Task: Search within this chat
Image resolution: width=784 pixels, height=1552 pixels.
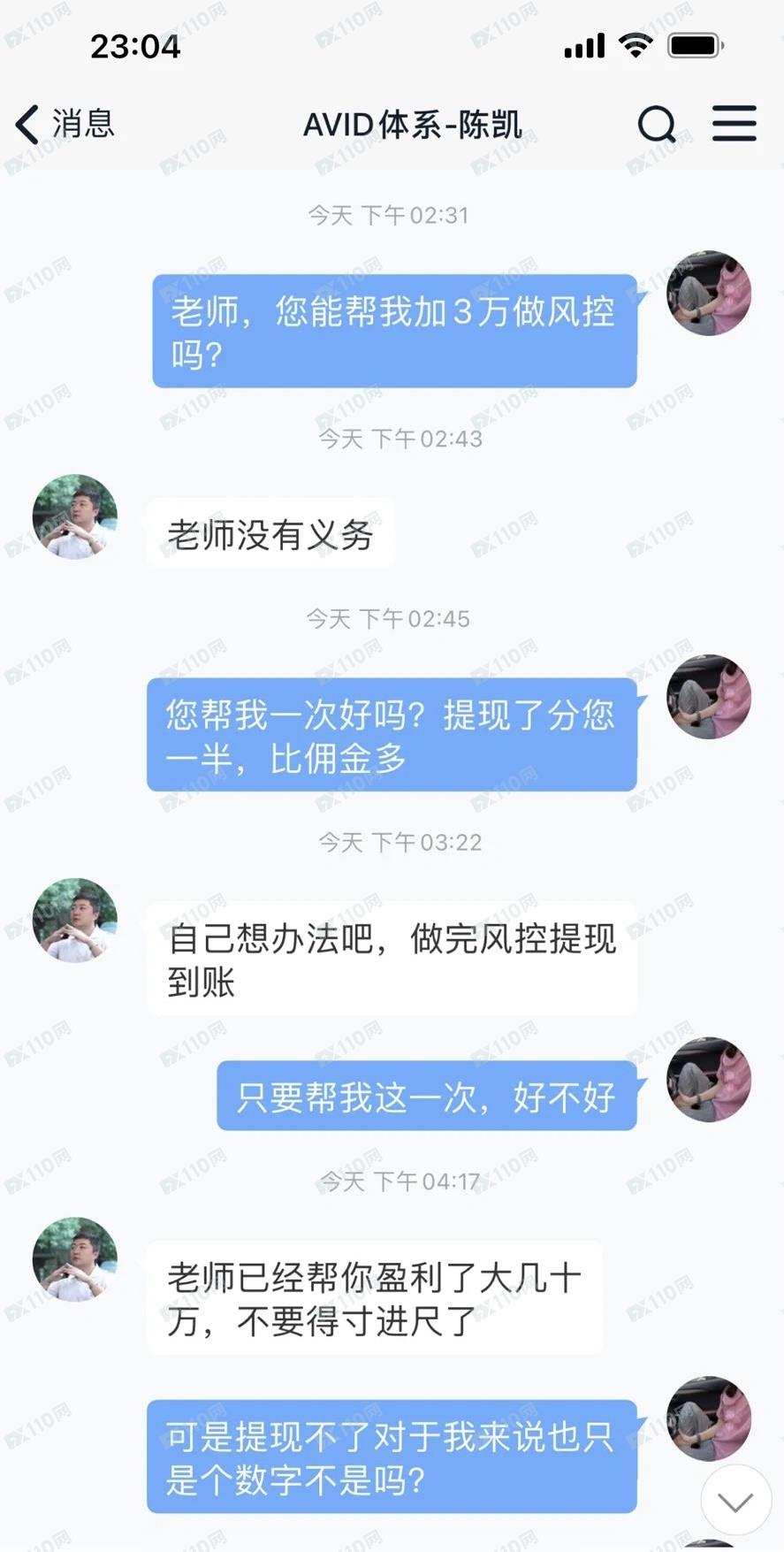Action: coord(656,125)
